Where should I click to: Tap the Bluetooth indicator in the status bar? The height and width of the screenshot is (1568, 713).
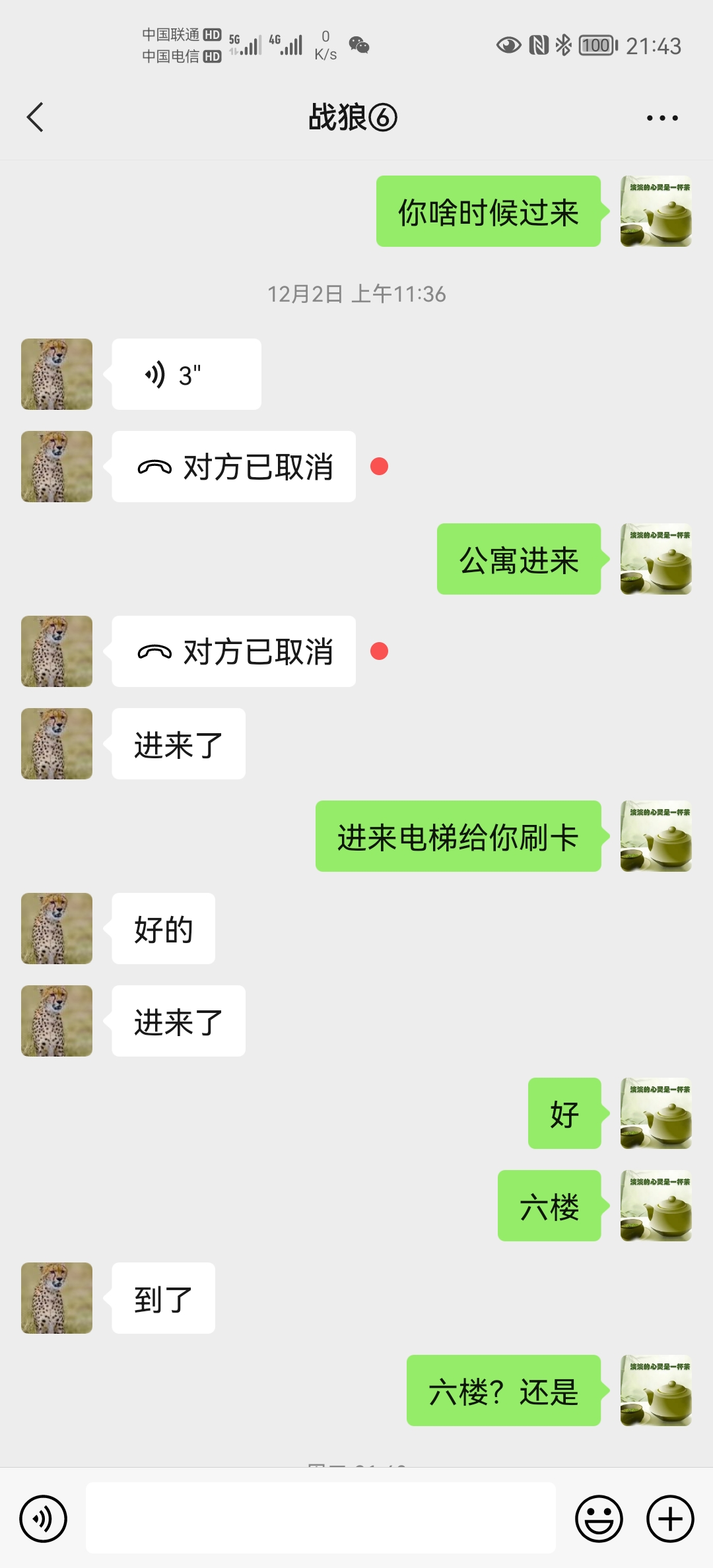[564, 45]
